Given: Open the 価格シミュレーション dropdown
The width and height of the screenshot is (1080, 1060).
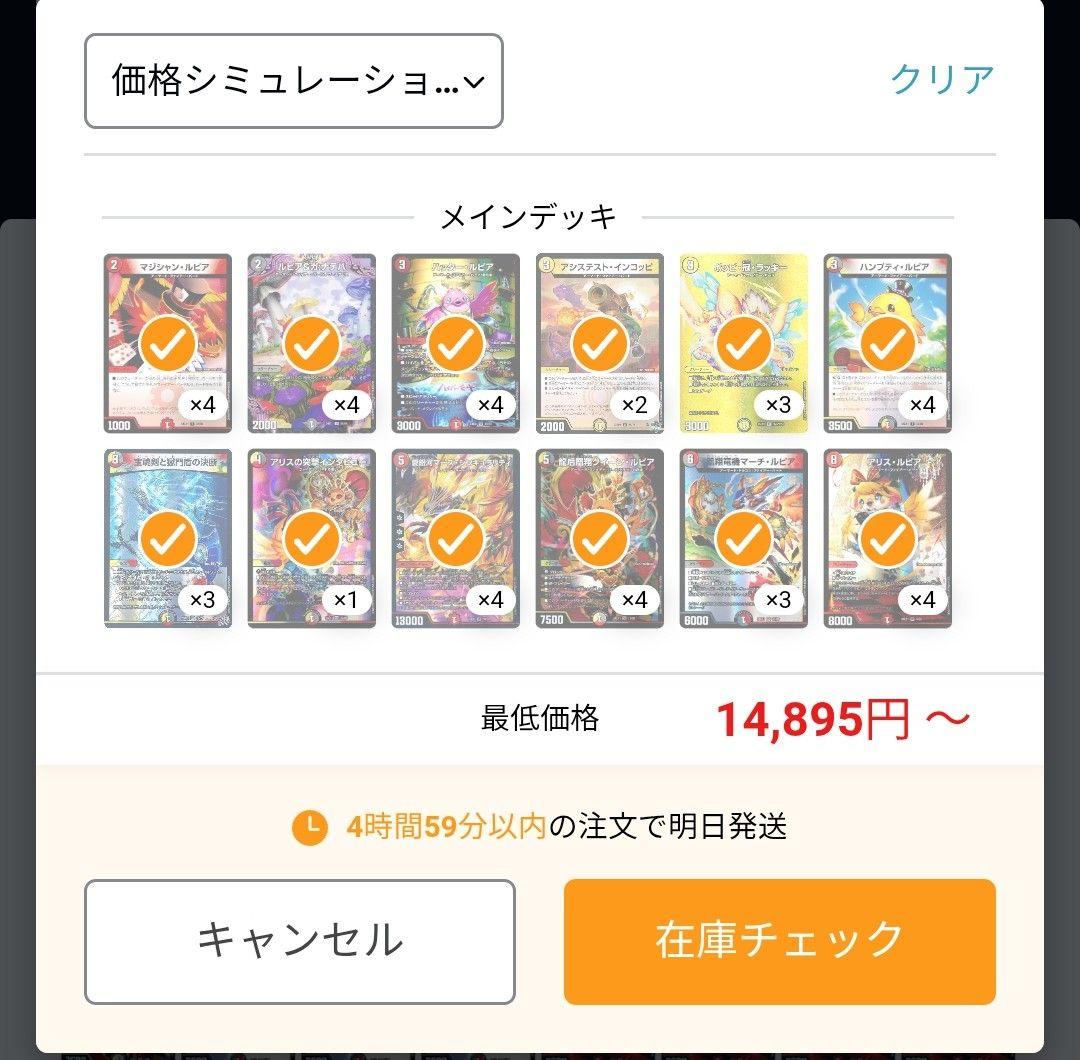Looking at the screenshot, I should click(293, 81).
